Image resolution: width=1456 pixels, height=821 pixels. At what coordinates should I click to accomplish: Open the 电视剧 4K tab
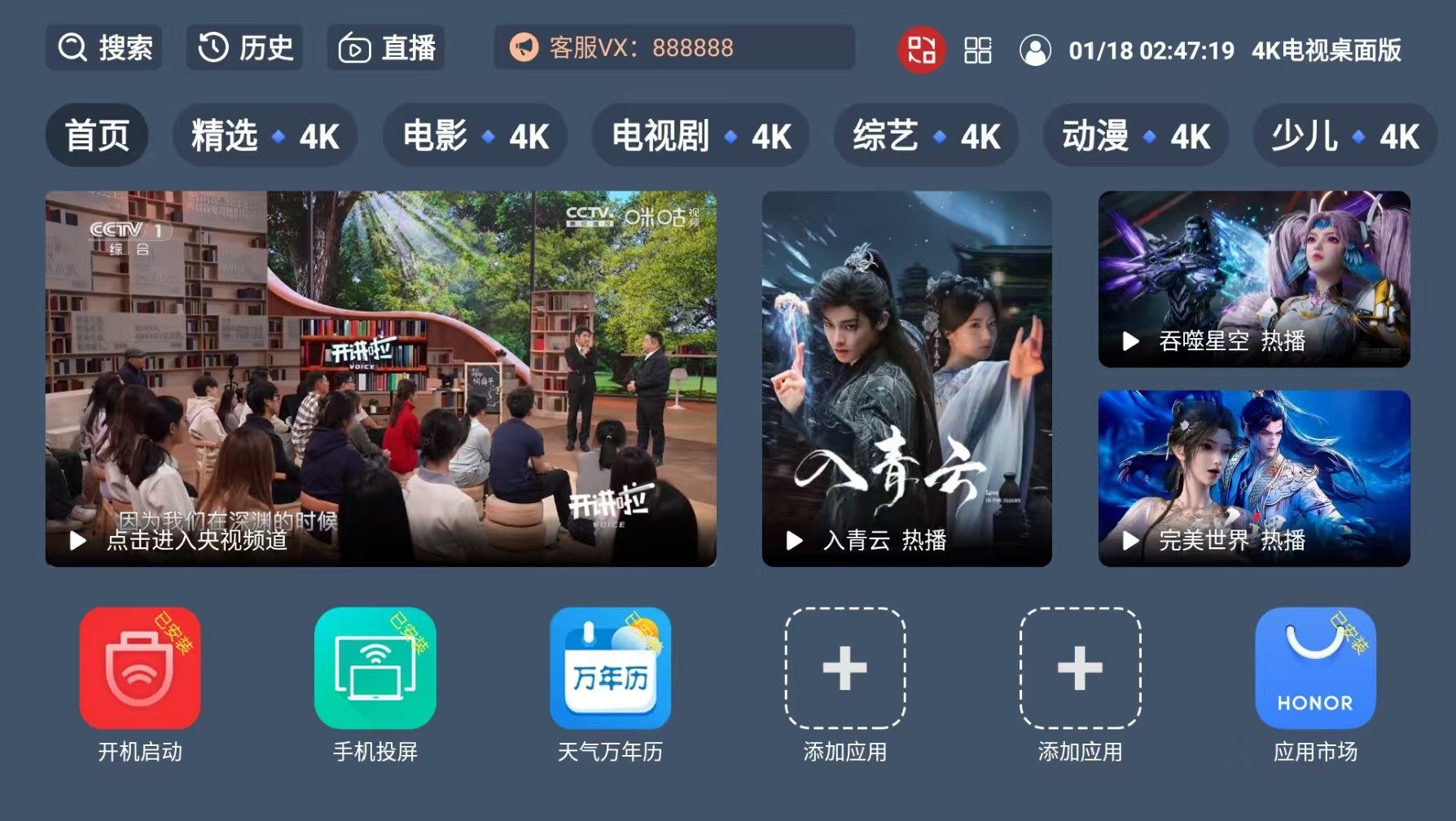tap(700, 135)
